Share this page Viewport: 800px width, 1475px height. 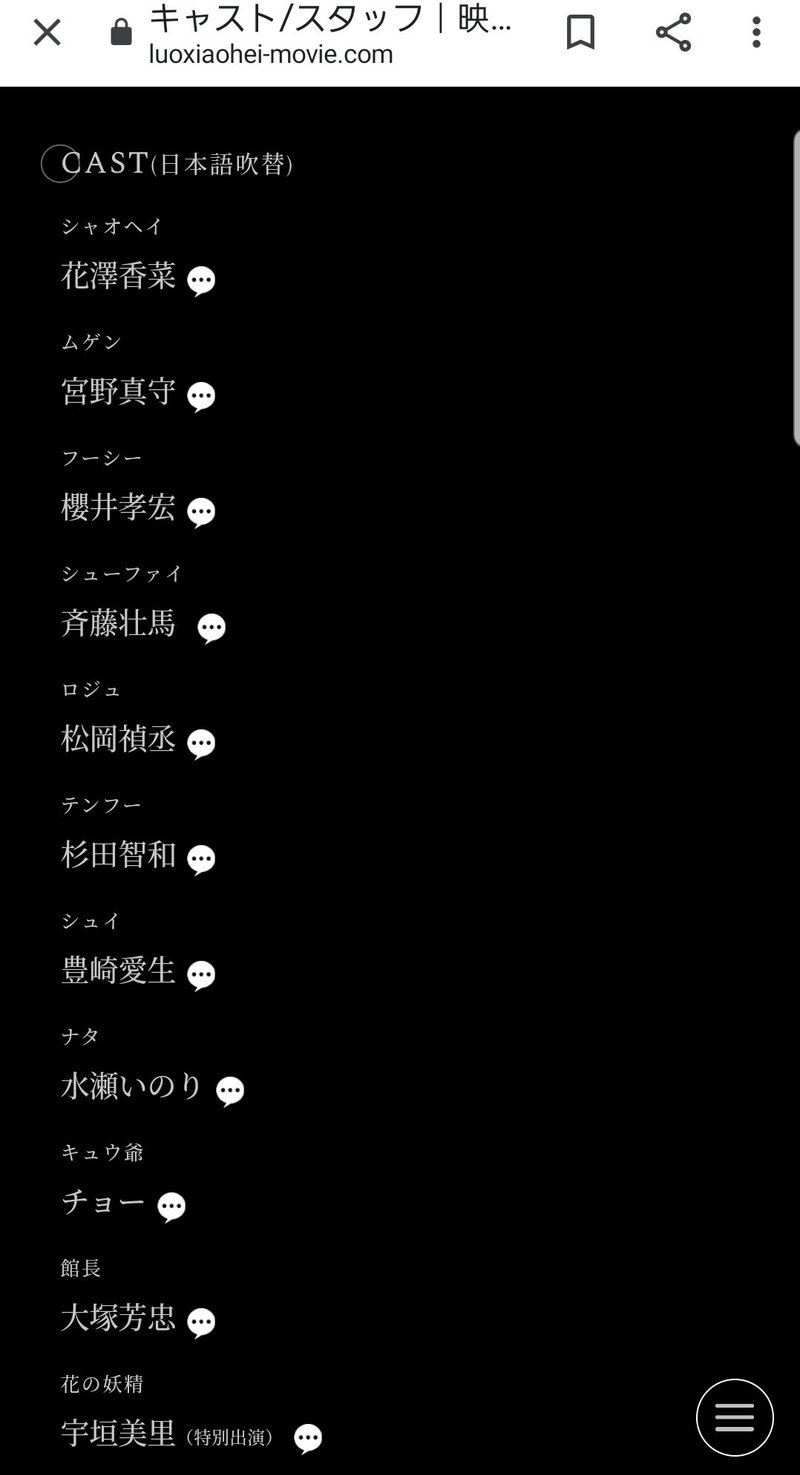click(673, 33)
